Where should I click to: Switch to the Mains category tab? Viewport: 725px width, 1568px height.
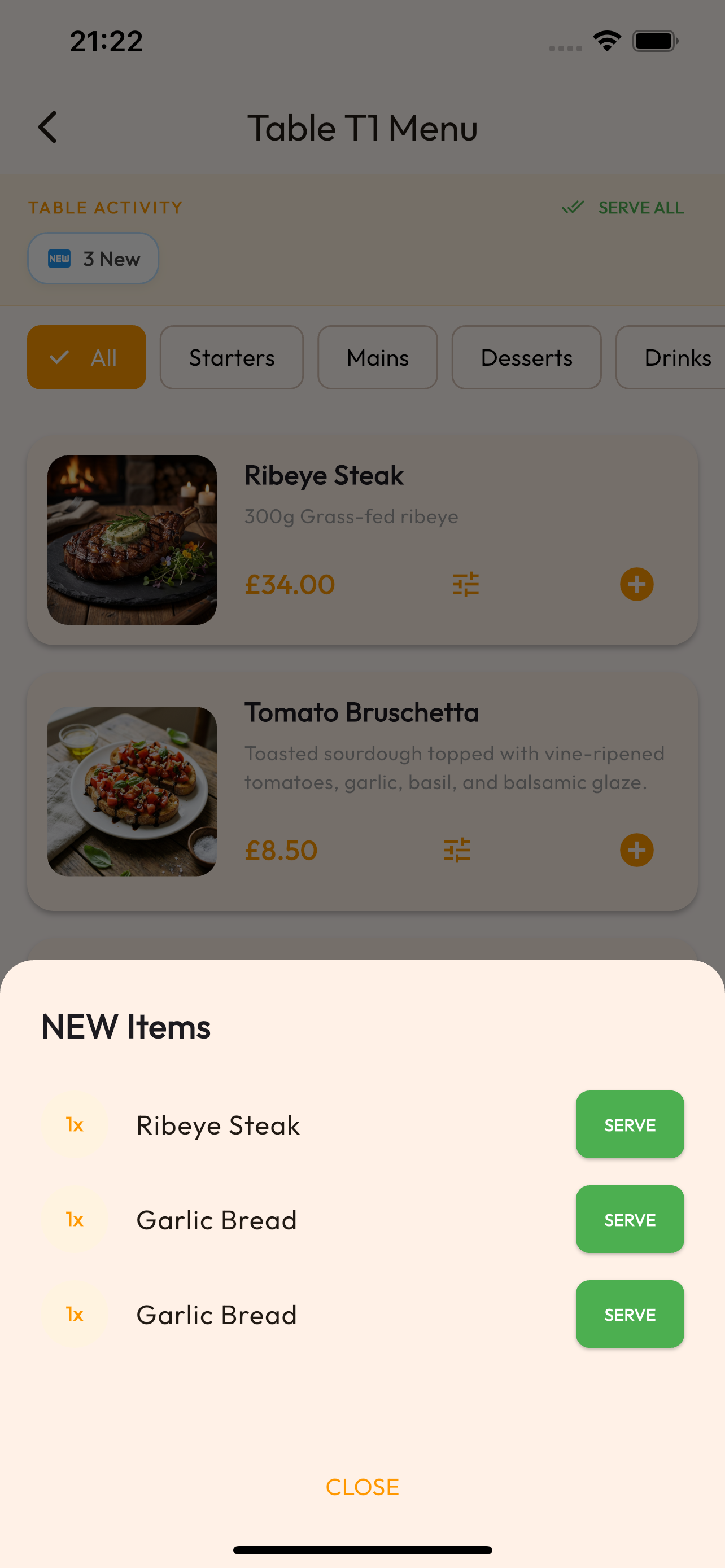click(x=377, y=357)
